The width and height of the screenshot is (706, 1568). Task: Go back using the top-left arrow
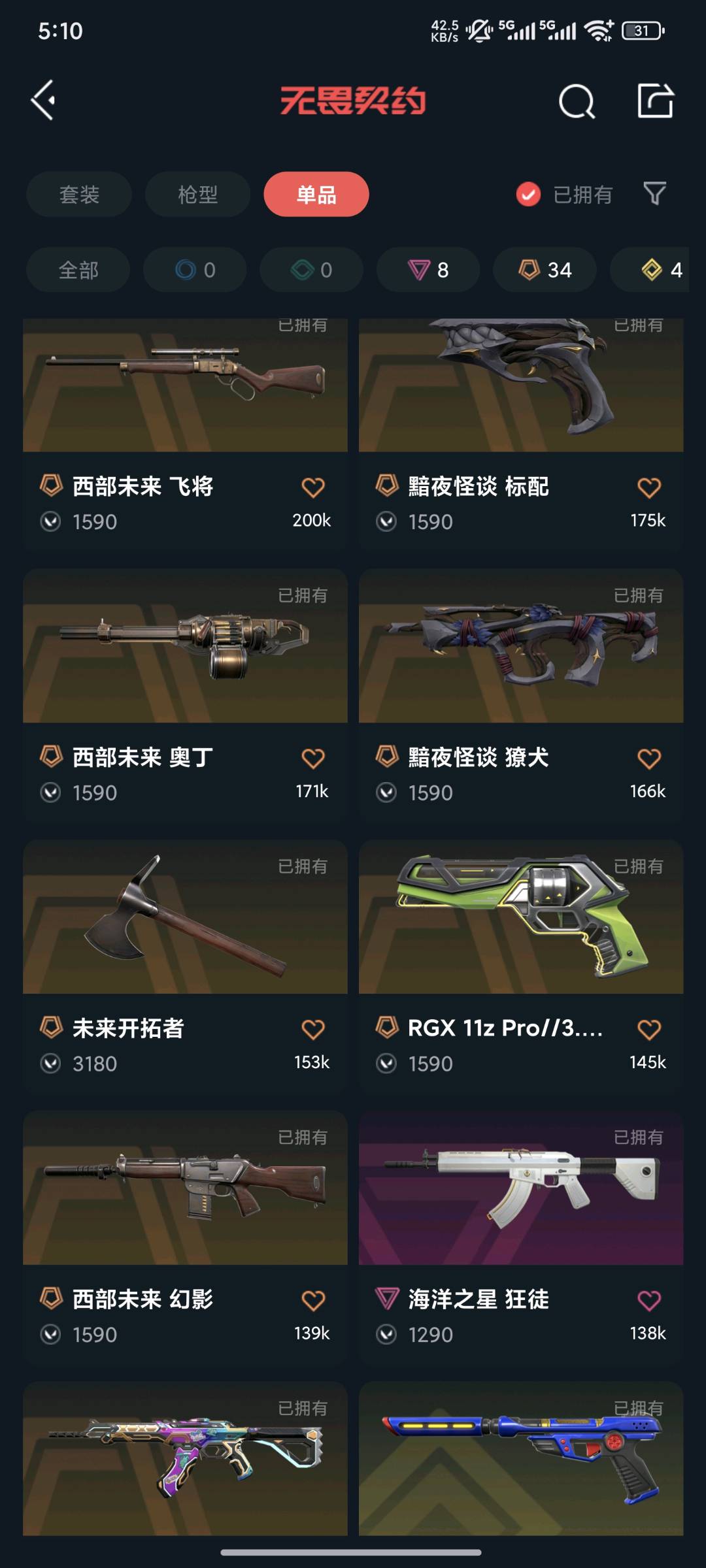[44, 101]
